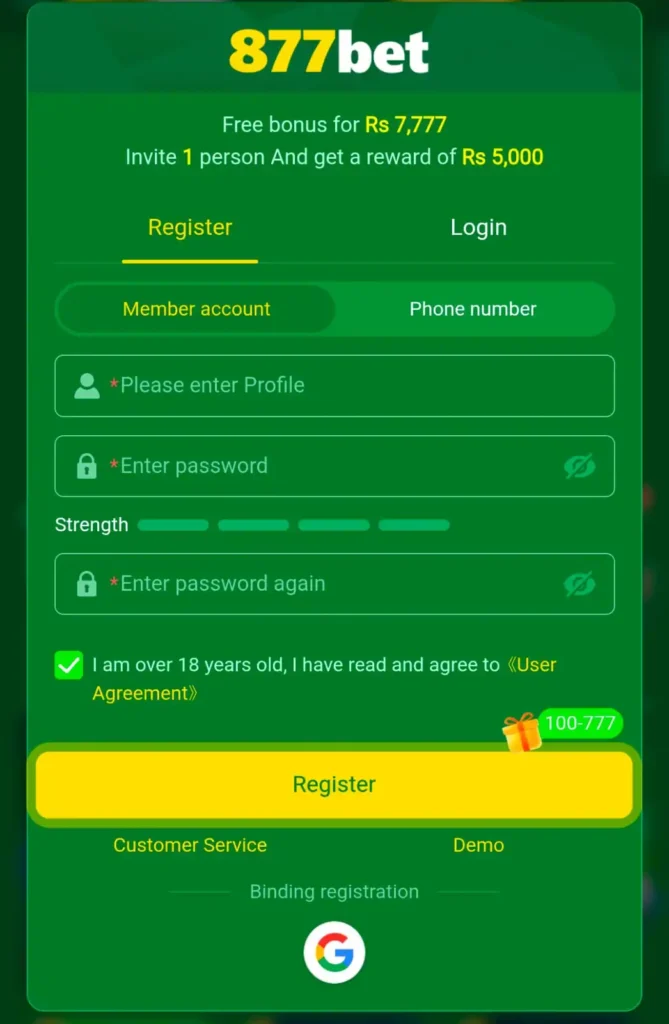Contact Customer Service
The image size is (669, 1024).
click(190, 845)
